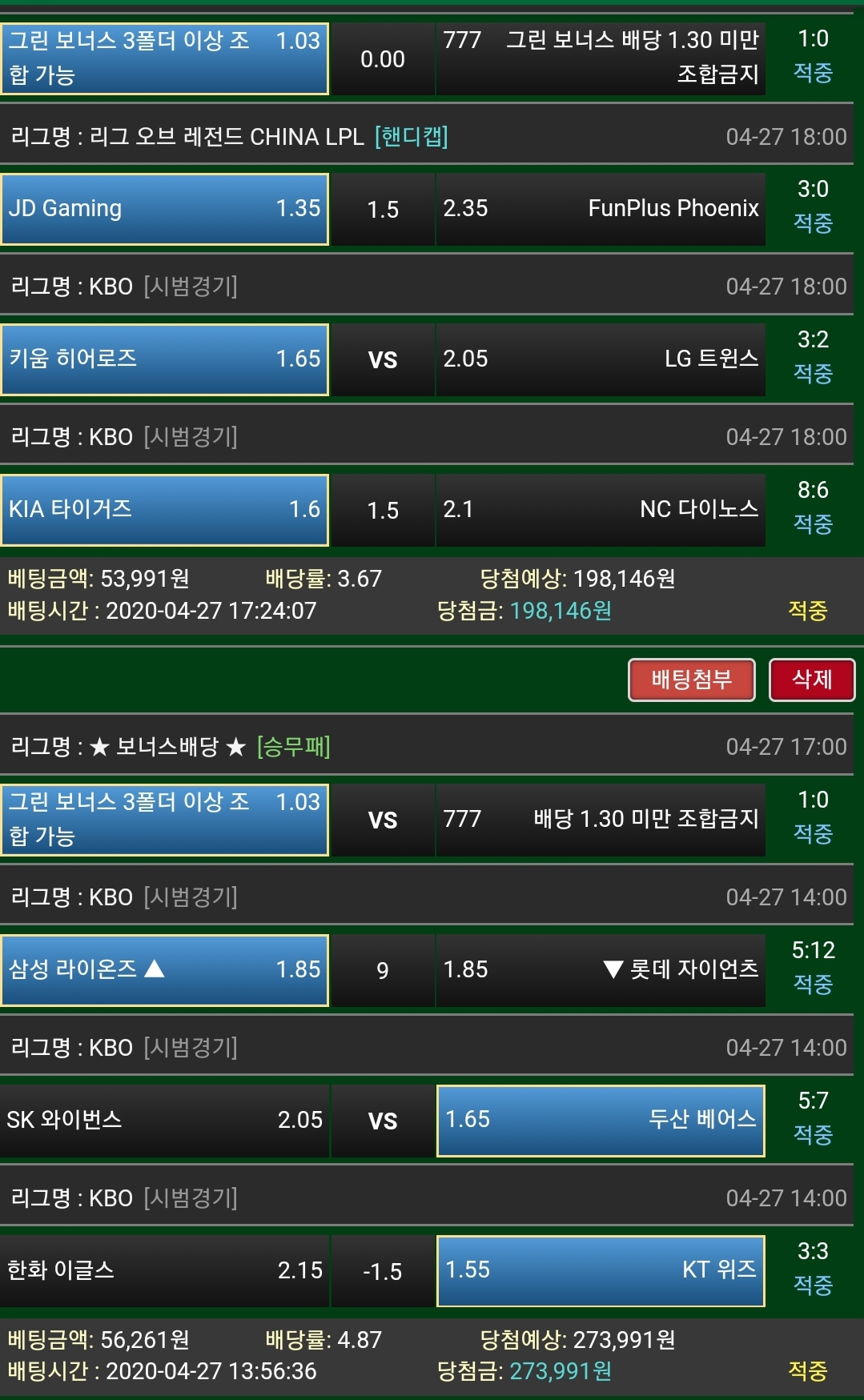Tap the 배팅첨부 button

coord(691,680)
